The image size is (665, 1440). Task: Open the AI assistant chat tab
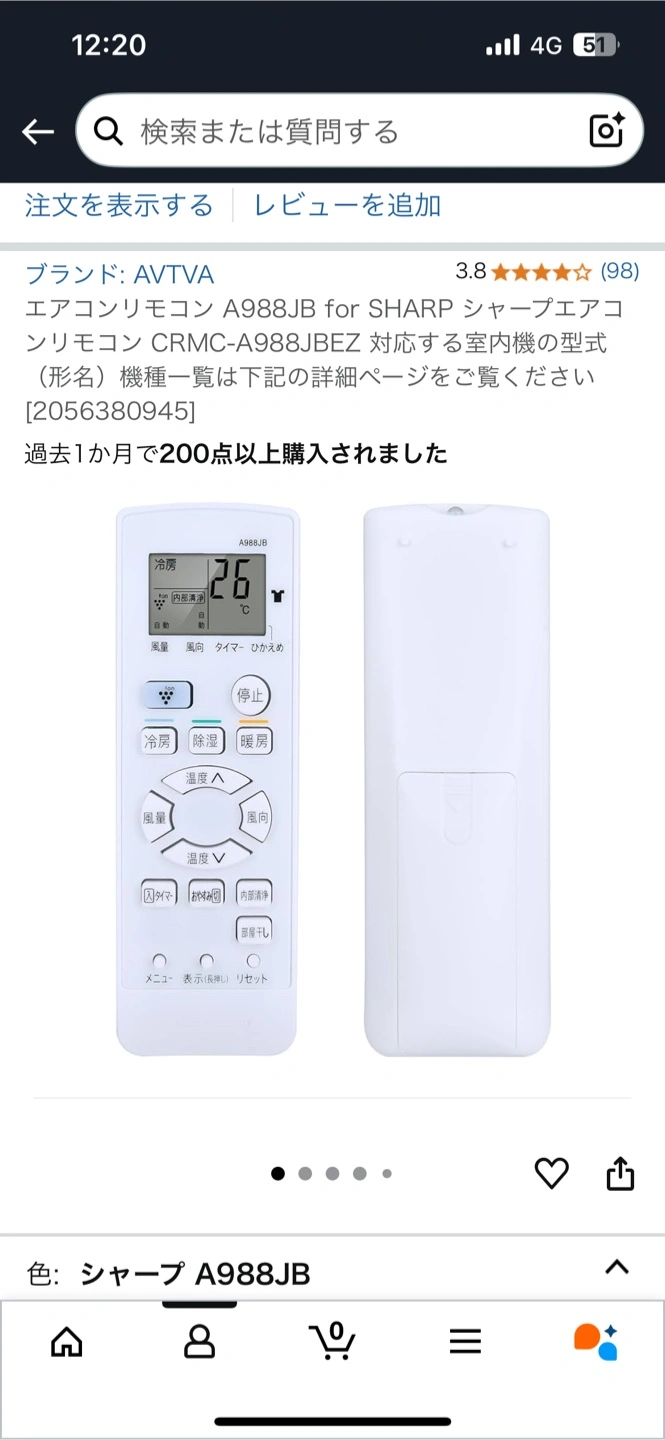(x=596, y=1341)
